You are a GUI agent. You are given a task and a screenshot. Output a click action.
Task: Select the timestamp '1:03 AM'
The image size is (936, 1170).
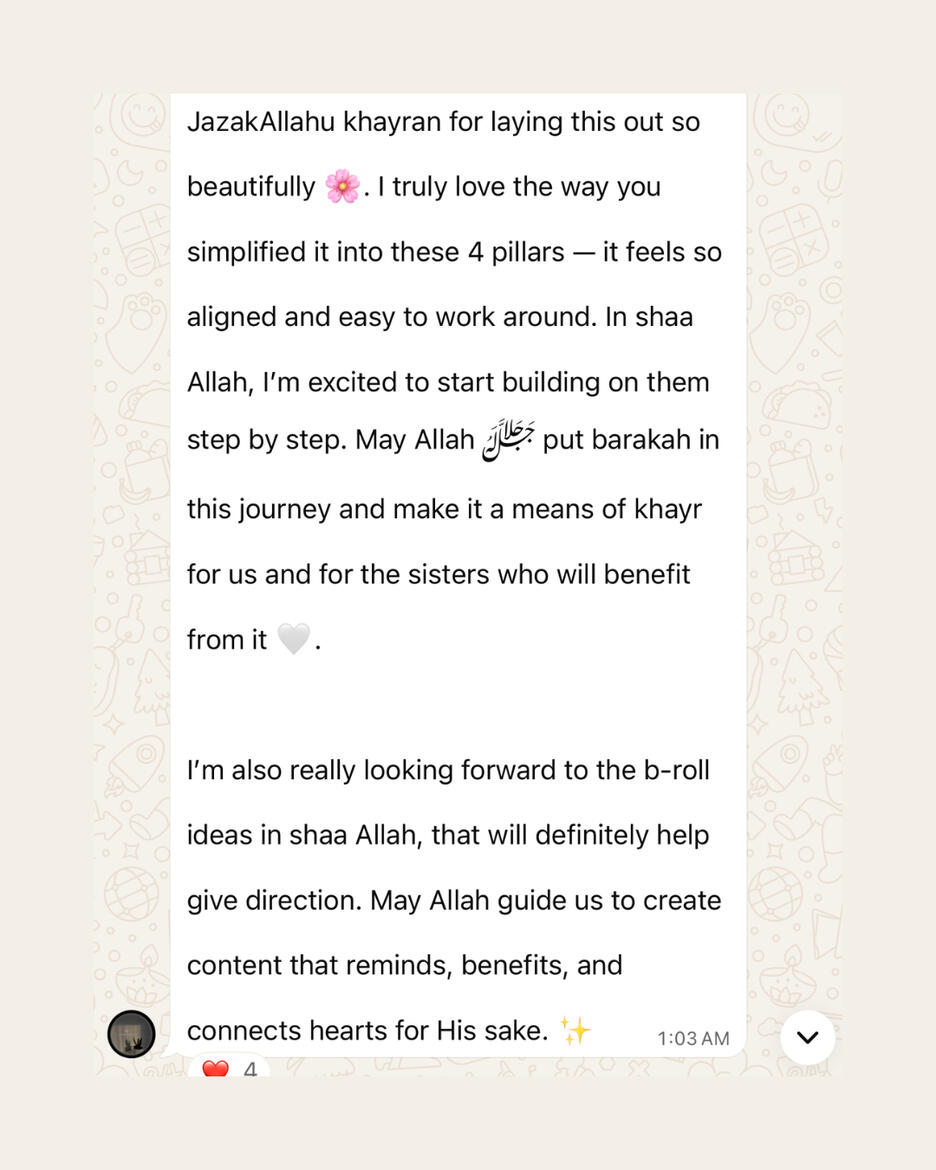tap(692, 1039)
